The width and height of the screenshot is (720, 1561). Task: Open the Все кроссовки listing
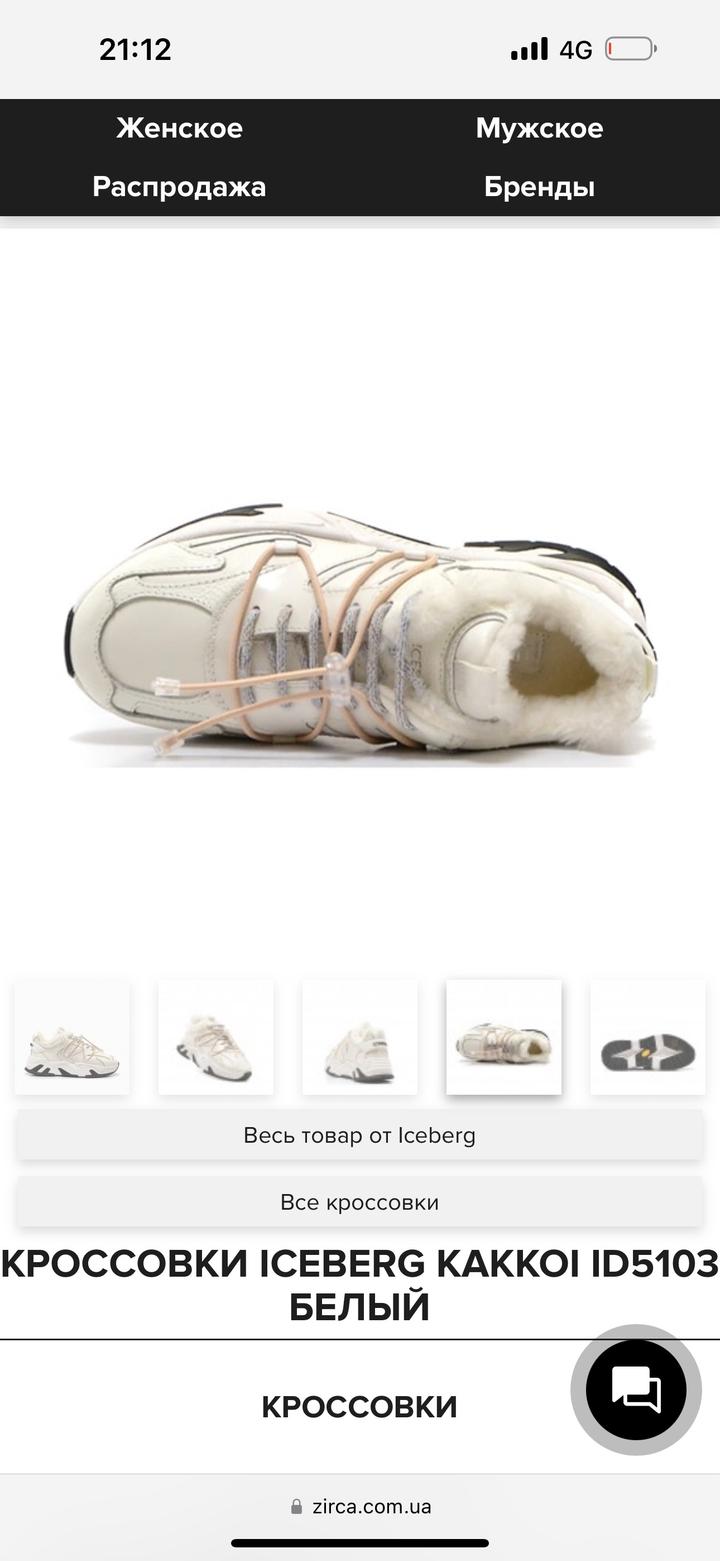tap(360, 1202)
